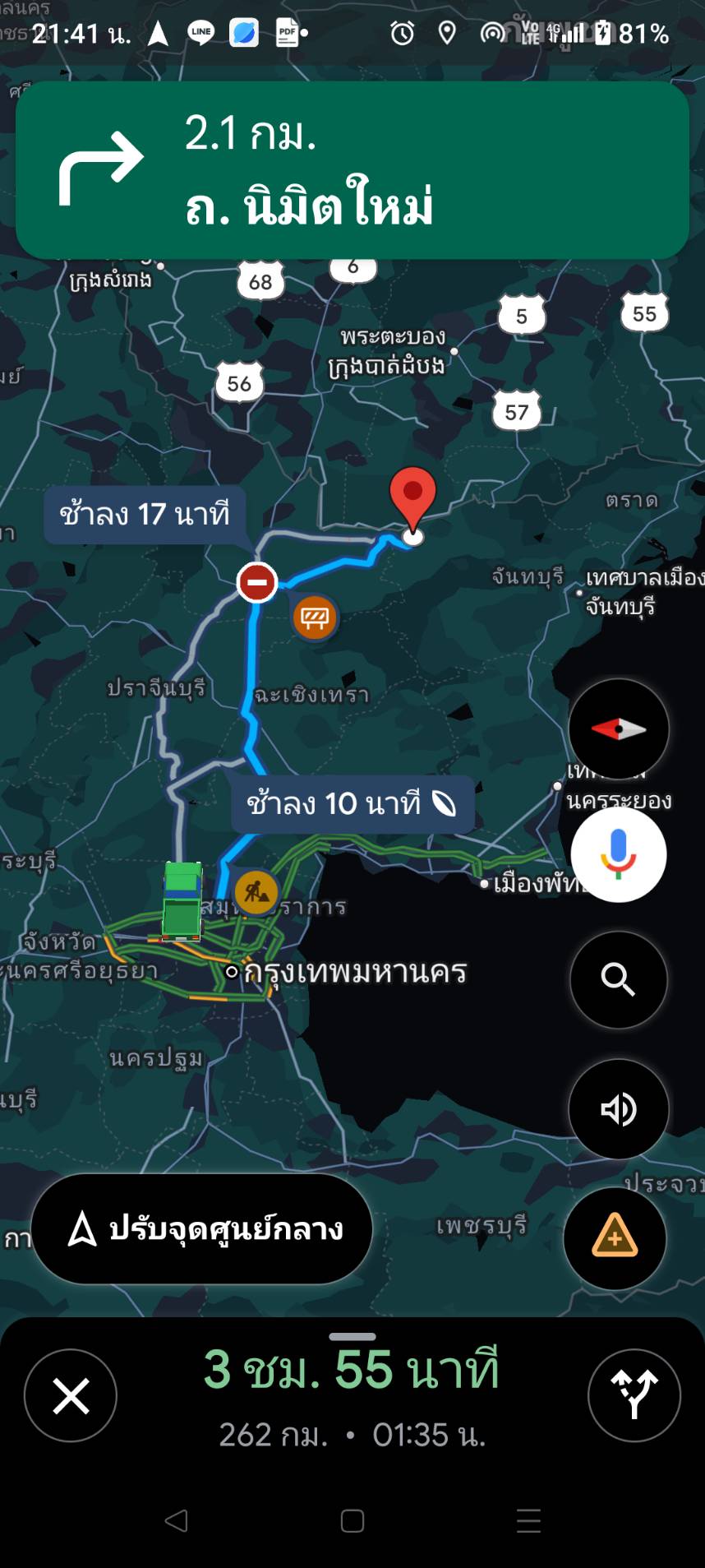Toggle the voice guidance sound button

click(x=619, y=1109)
